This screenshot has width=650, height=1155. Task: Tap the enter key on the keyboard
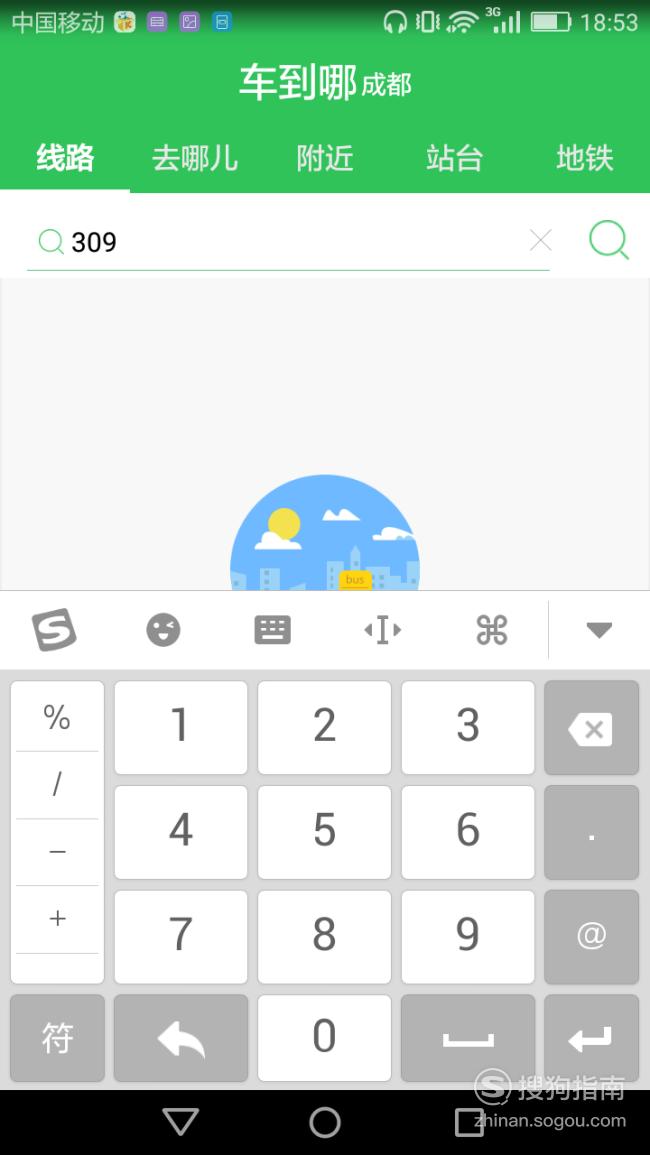[x=592, y=1039]
